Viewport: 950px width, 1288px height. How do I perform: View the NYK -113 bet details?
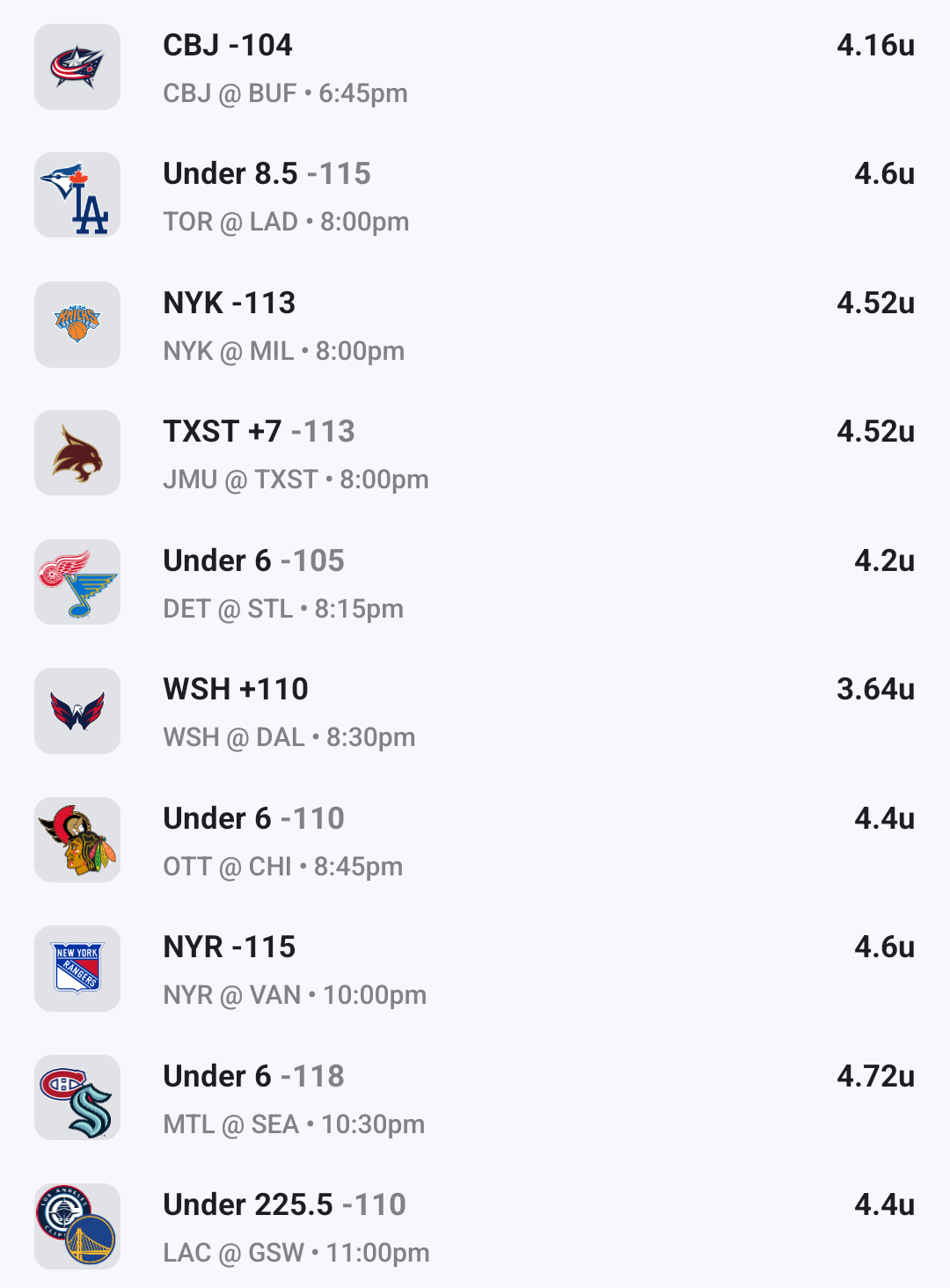tap(230, 304)
